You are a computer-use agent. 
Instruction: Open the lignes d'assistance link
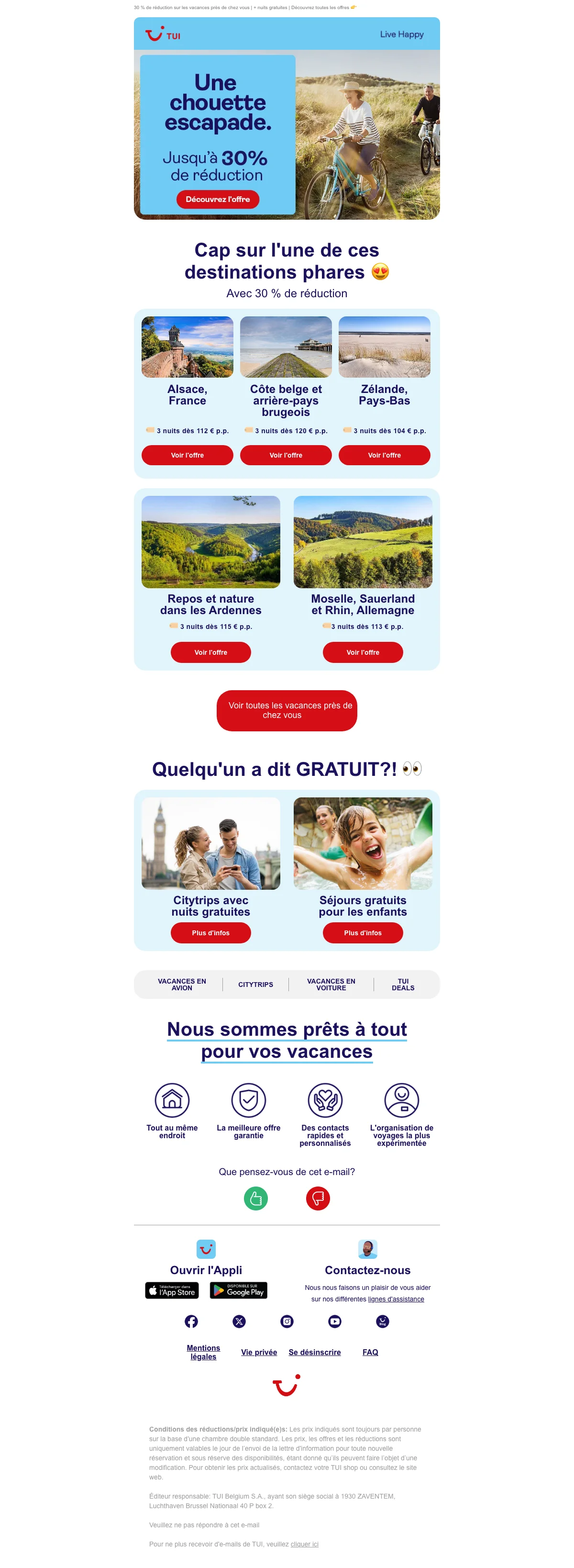pyautogui.click(x=396, y=1299)
